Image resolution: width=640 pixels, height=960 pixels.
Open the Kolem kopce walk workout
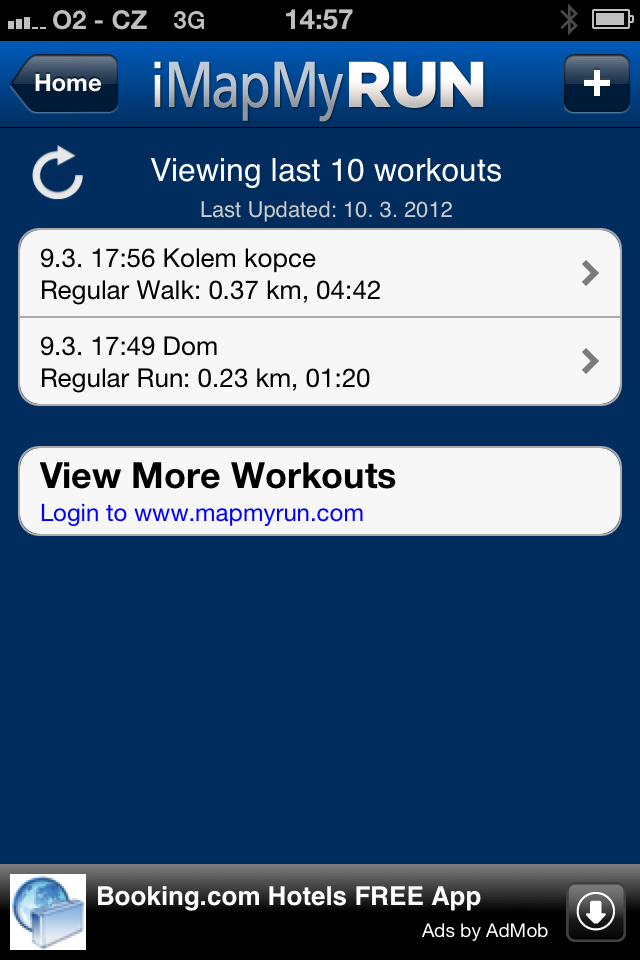pos(320,274)
